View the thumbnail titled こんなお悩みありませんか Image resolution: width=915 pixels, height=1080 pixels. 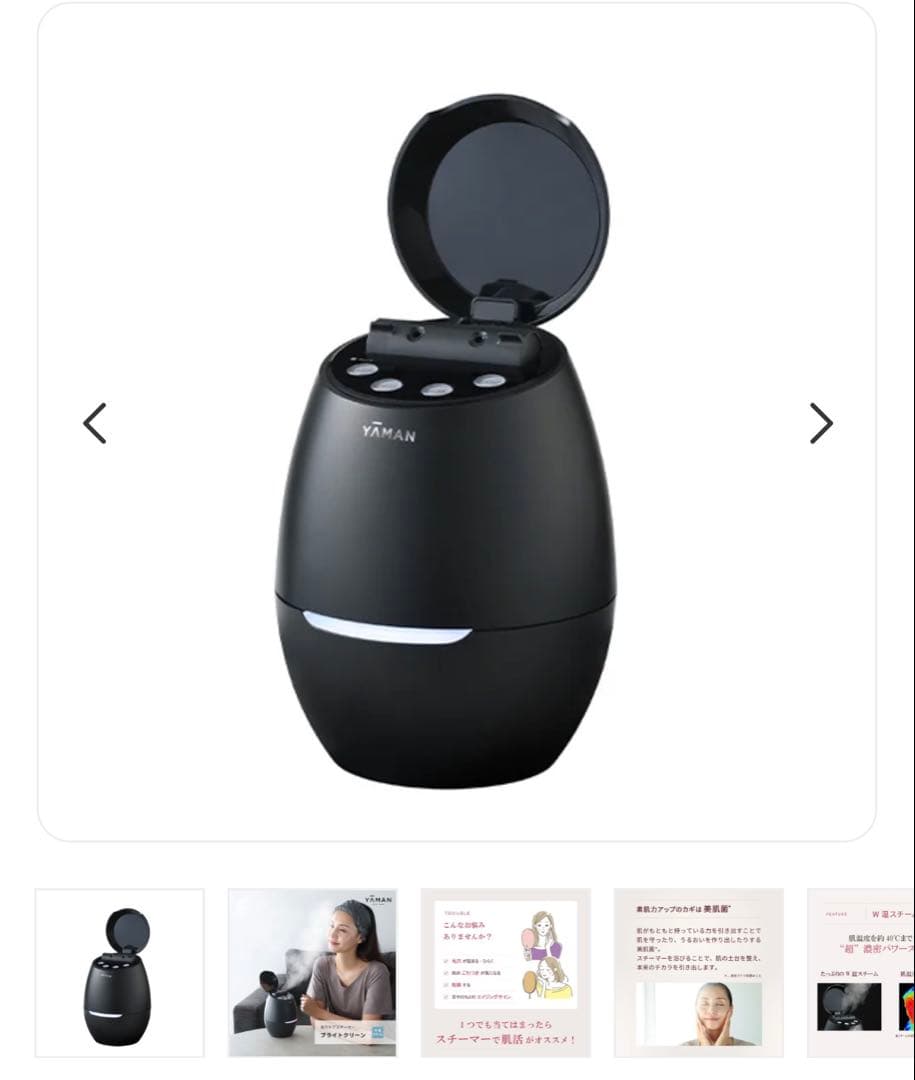tap(505, 972)
